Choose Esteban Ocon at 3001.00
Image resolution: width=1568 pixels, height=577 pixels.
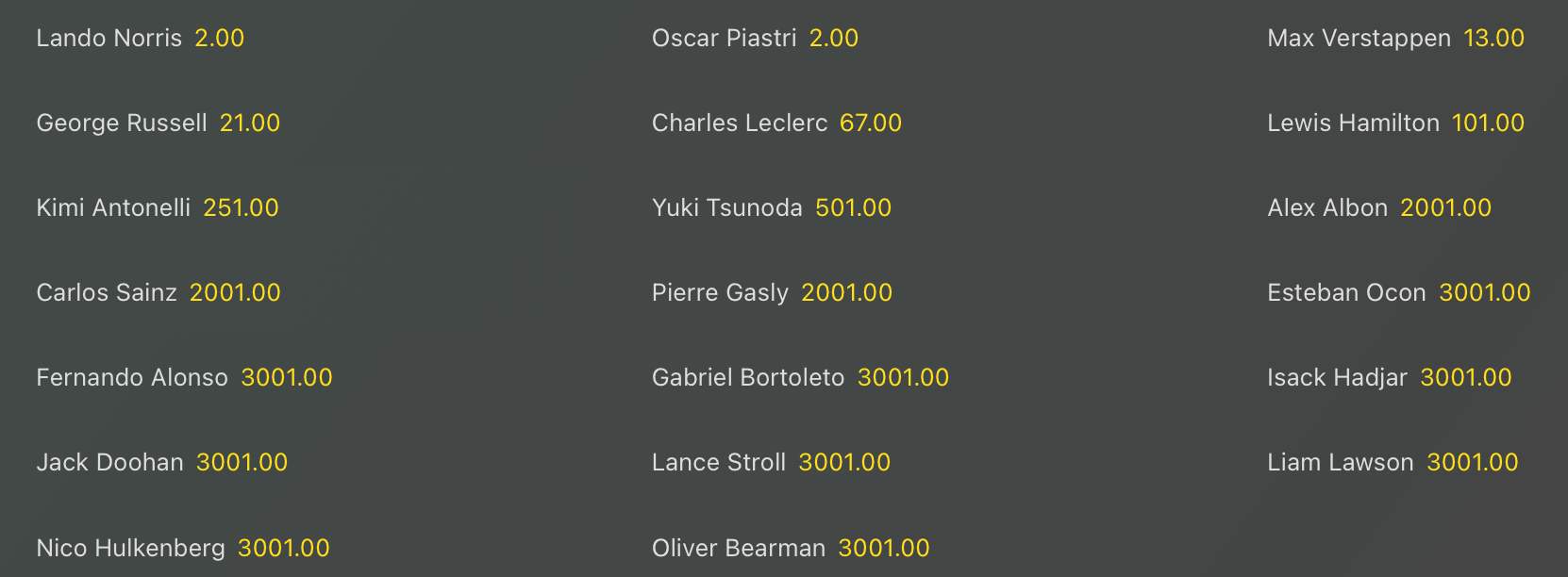coord(1398,293)
